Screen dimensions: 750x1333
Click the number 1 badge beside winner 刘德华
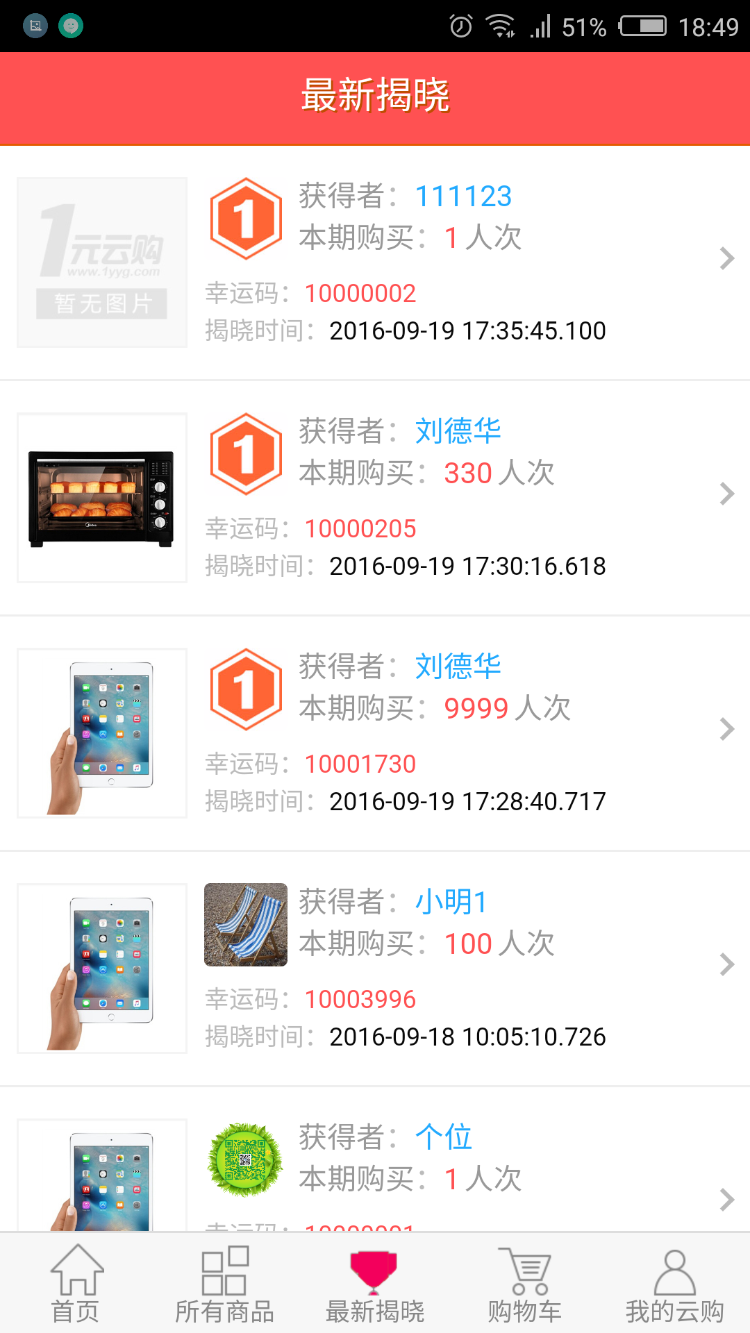tap(245, 453)
